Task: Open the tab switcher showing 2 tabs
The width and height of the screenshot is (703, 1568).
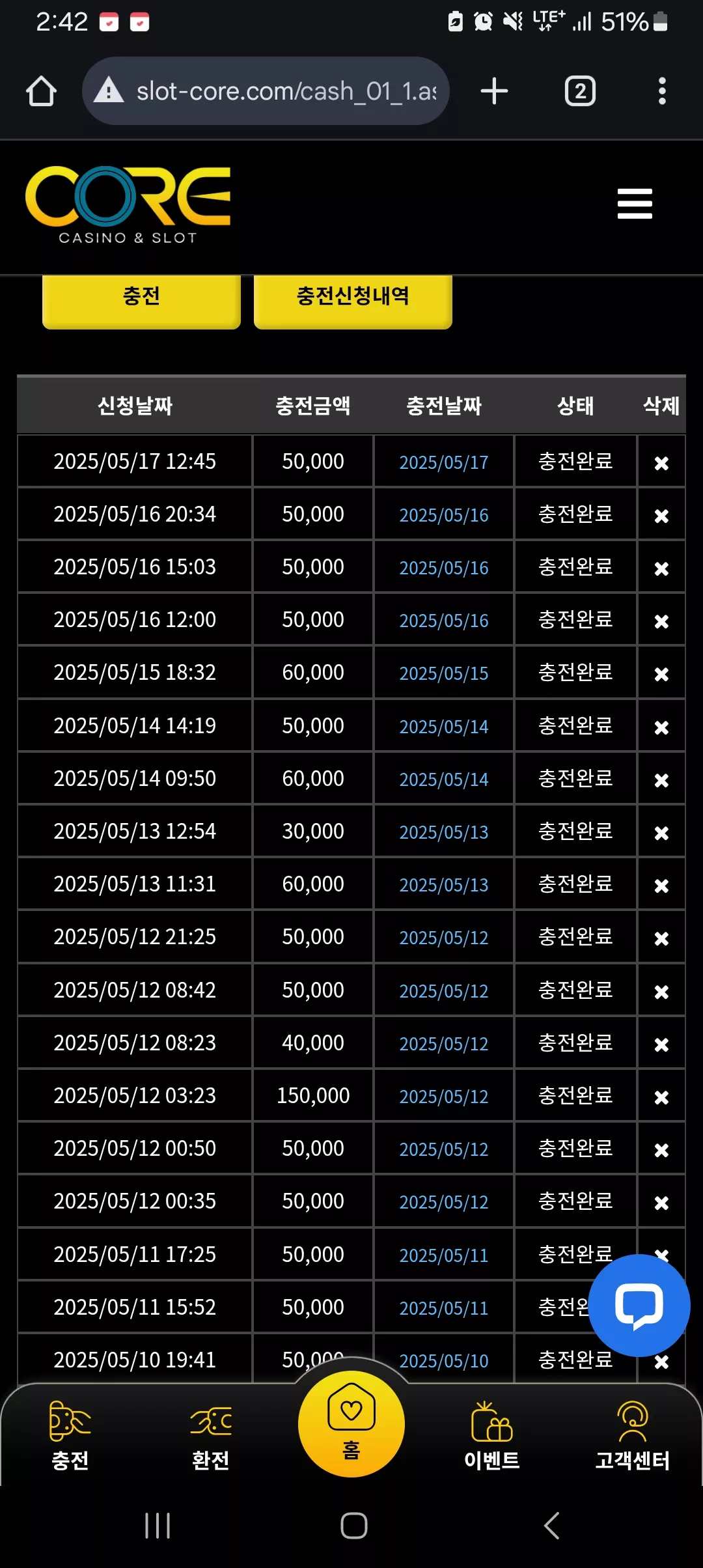Action: 580,91
